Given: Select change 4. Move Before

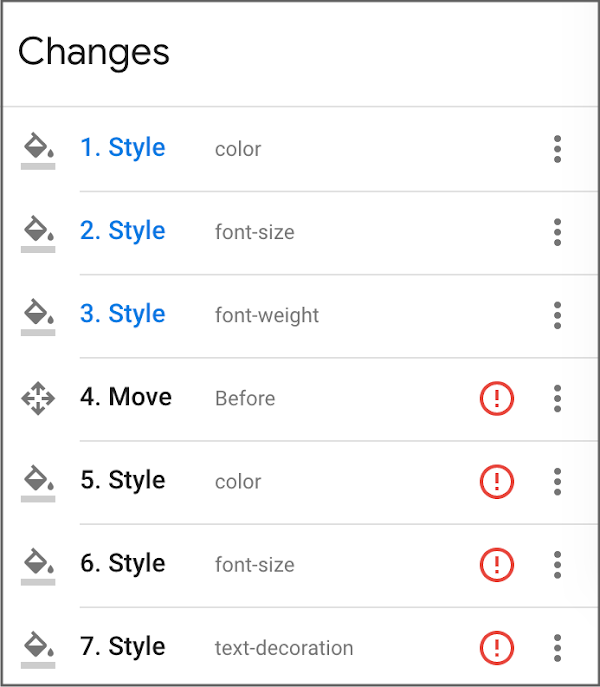Looking at the screenshot, I should pyautogui.click(x=126, y=397).
